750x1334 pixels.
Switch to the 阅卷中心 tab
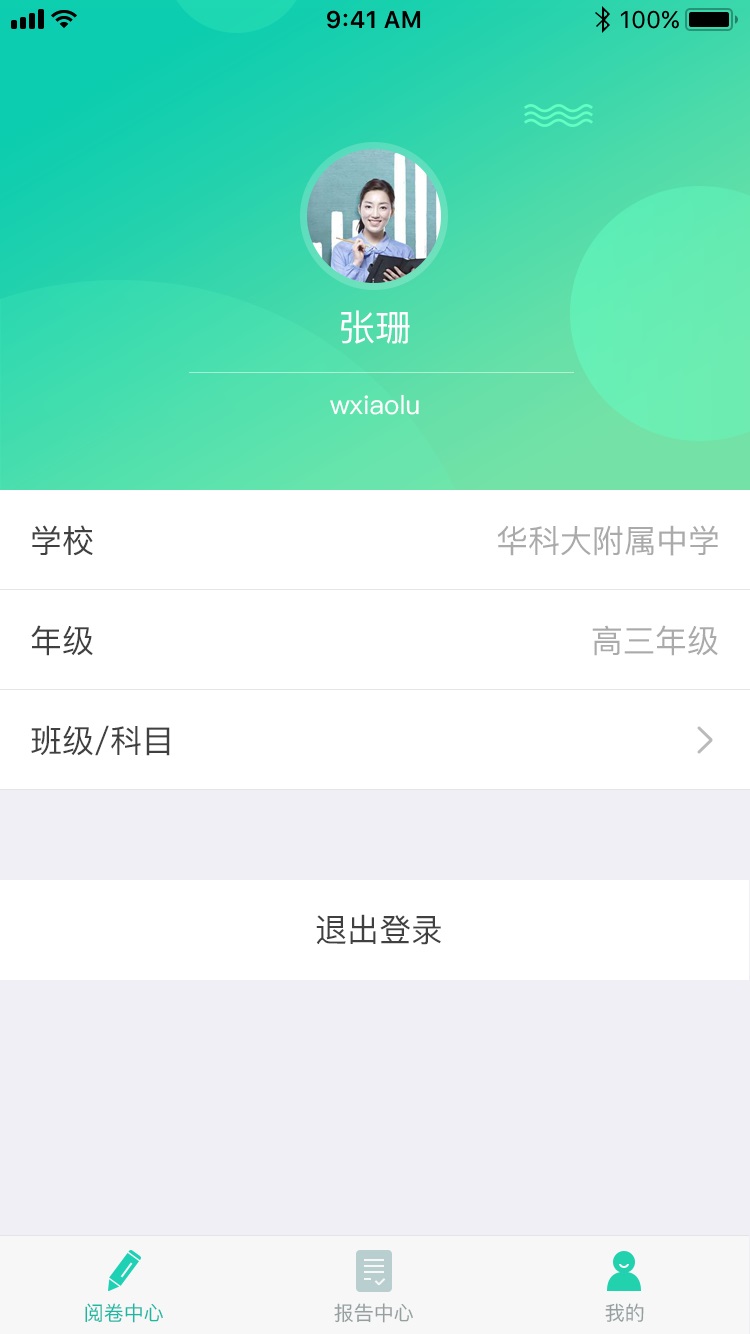124,1285
